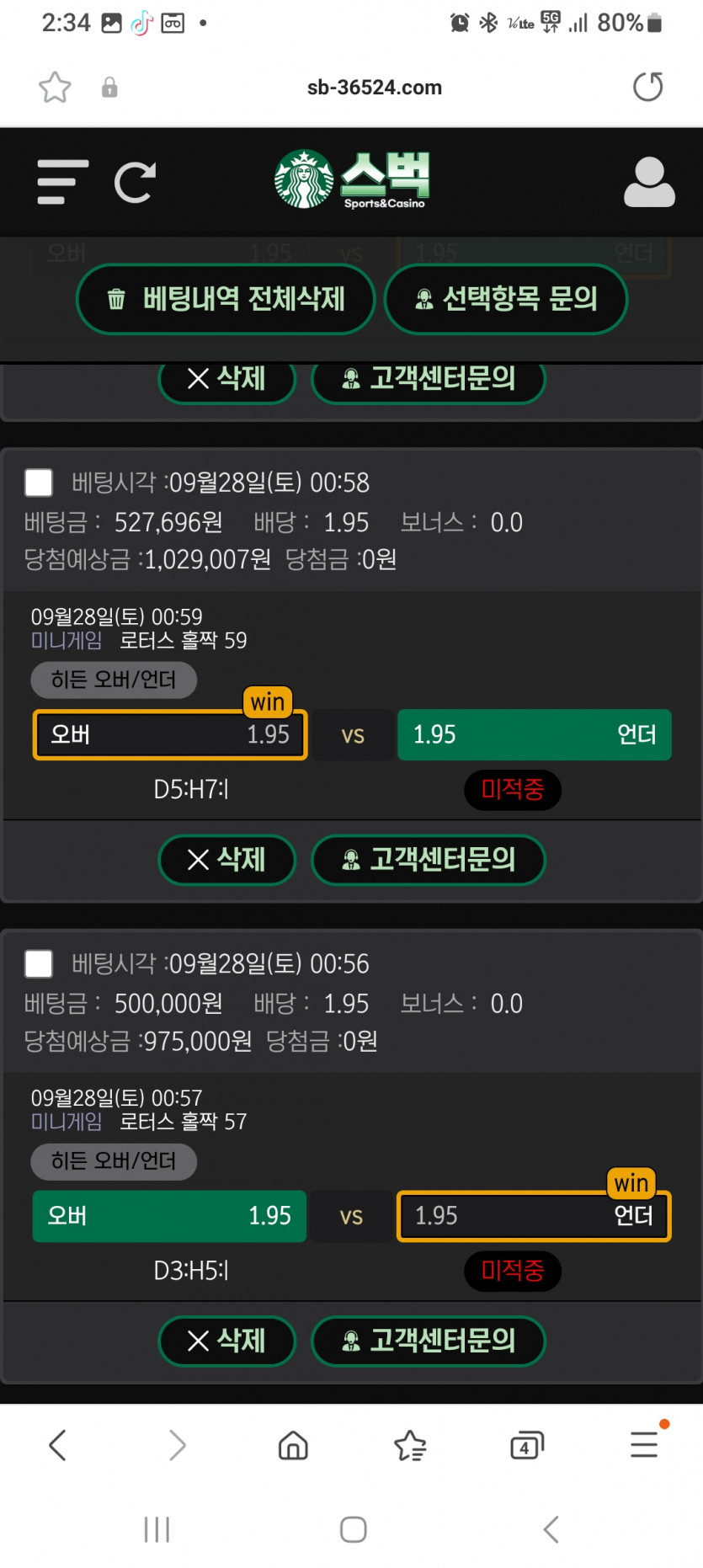This screenshot has height=1568, width=703.
Task: Check the box for the 00:56 bet
Action: click(x=39, y=964)
